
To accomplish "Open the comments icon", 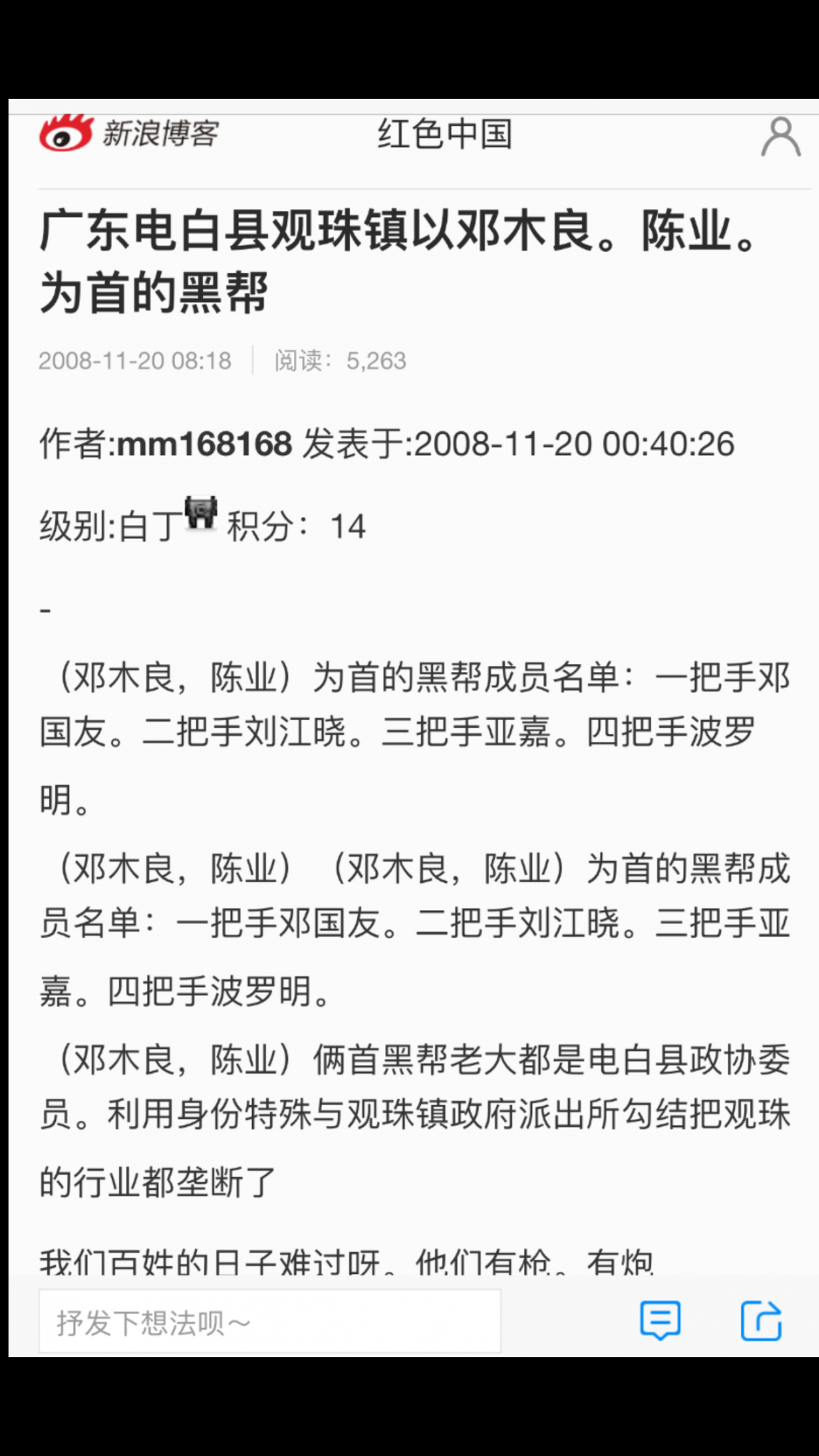I will click(x=660, y=1320).
